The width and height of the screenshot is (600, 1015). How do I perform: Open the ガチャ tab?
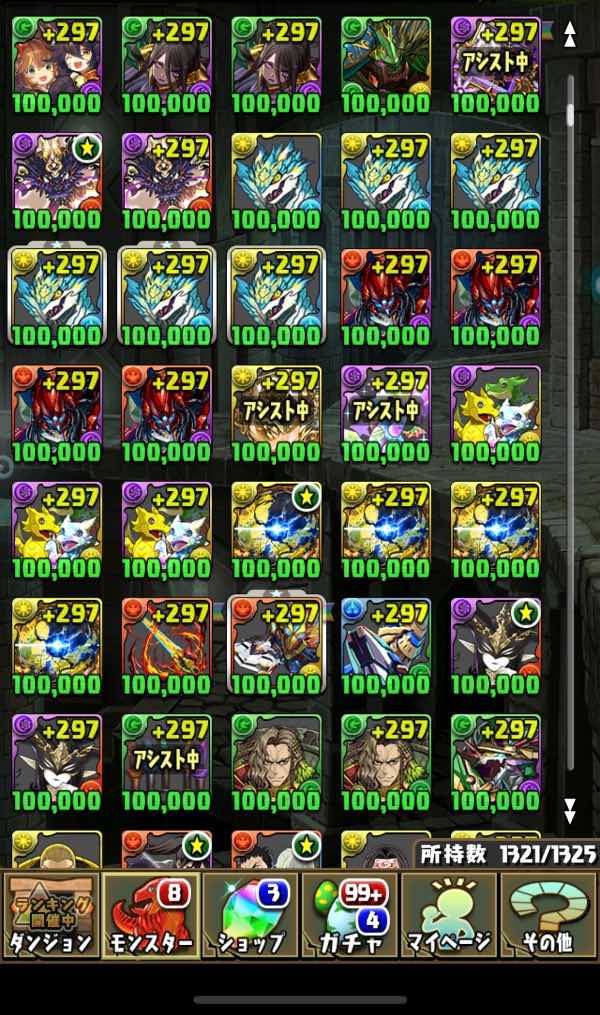click(350, 915)
